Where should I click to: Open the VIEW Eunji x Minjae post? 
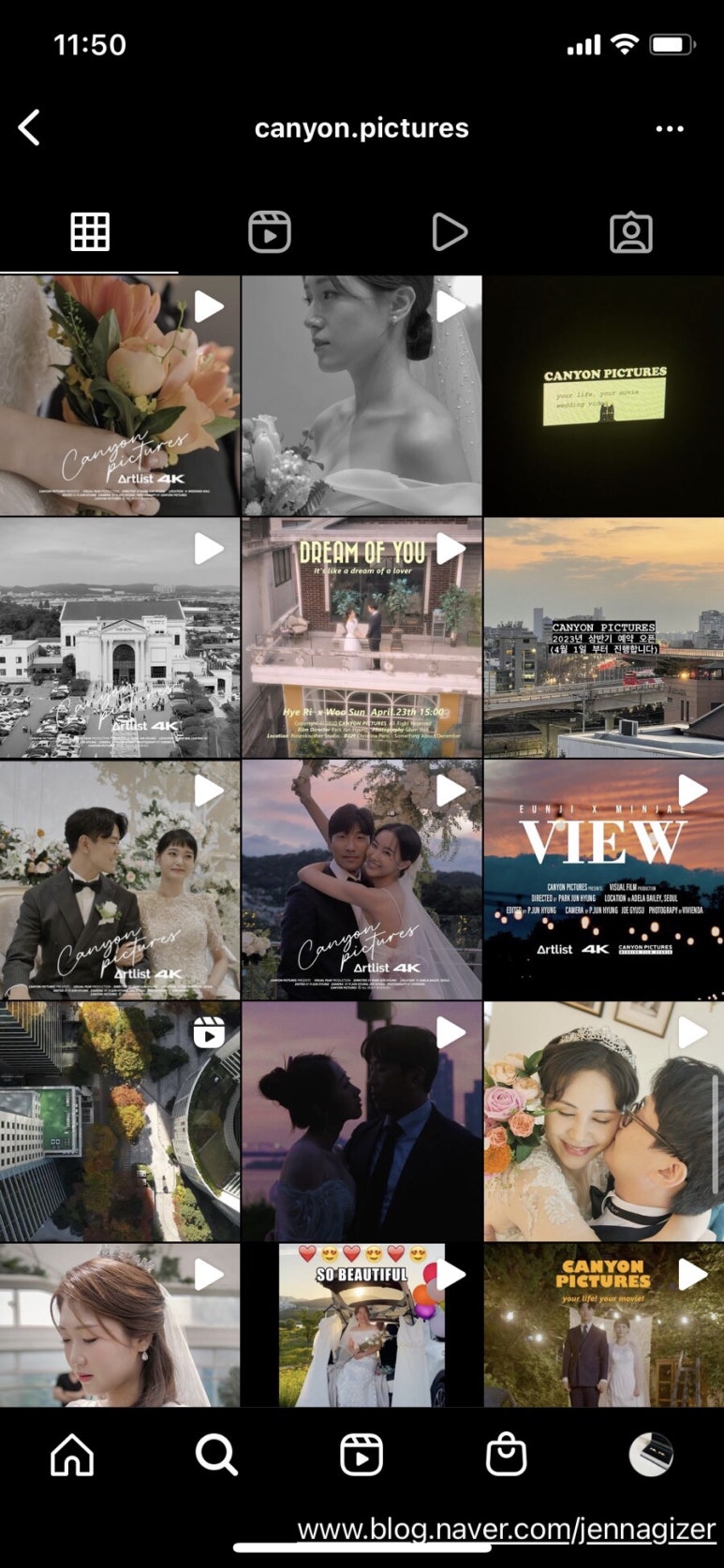[x=603, y=879]
